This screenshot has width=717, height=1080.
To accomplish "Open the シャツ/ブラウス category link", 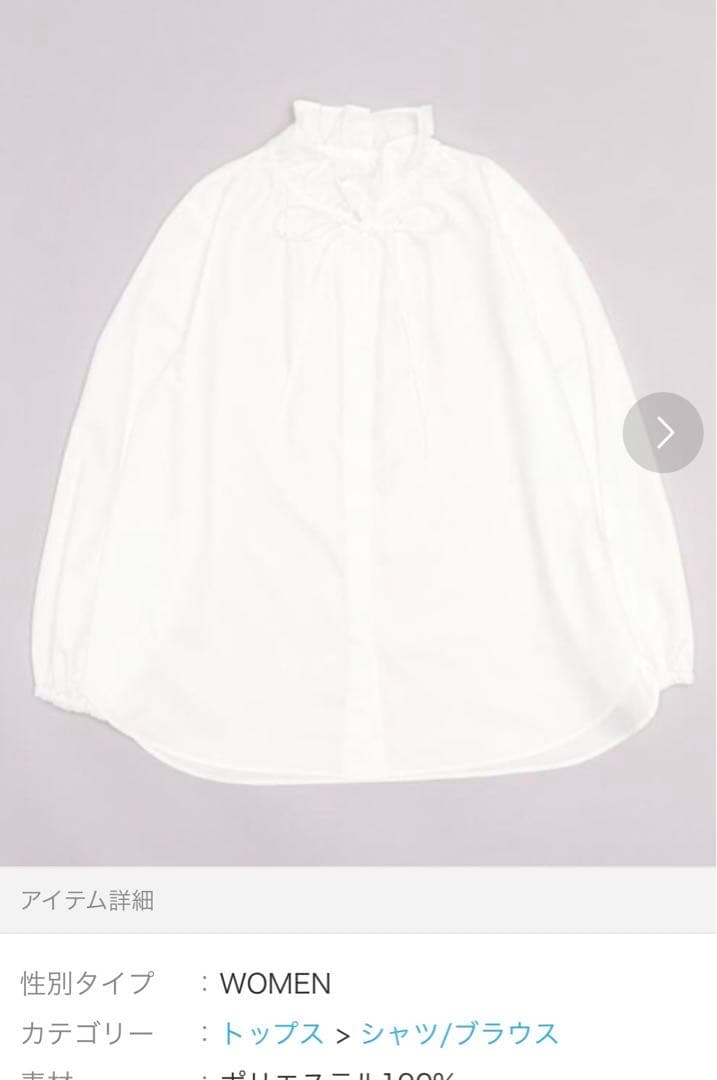I will (460, 1033).
